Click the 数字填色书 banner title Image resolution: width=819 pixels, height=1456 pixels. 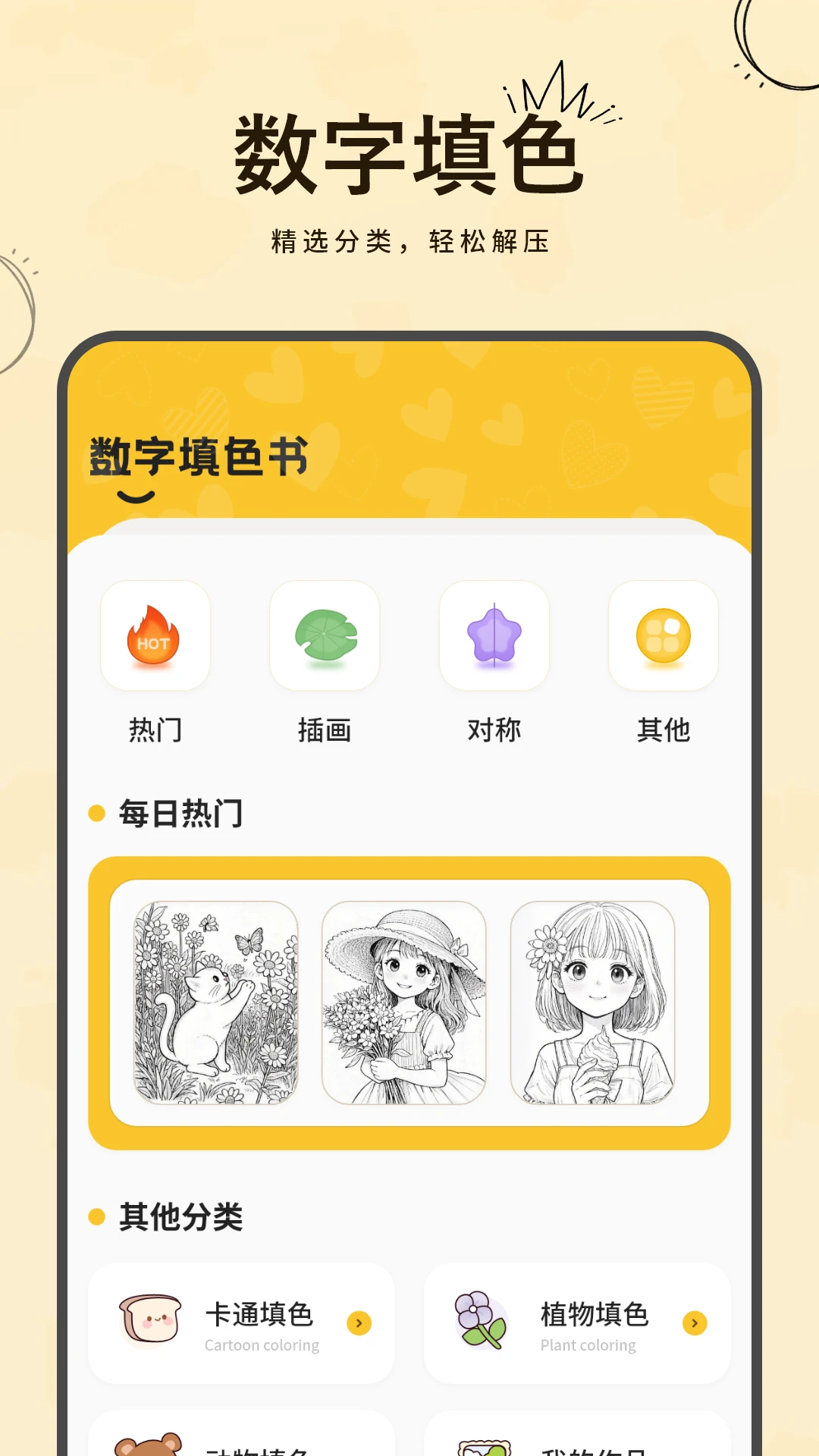pos(195,455)
